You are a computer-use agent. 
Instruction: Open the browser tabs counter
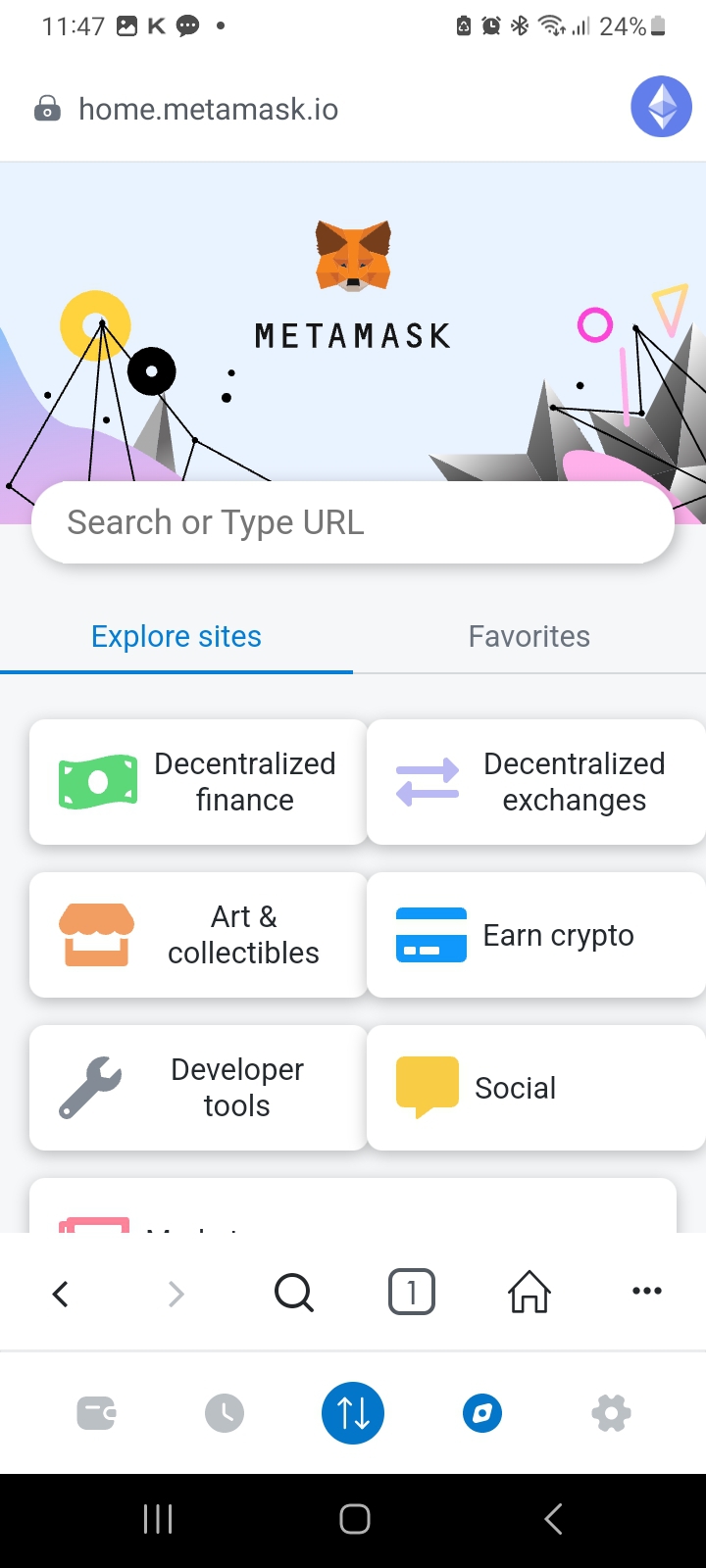coord(412,1292)
